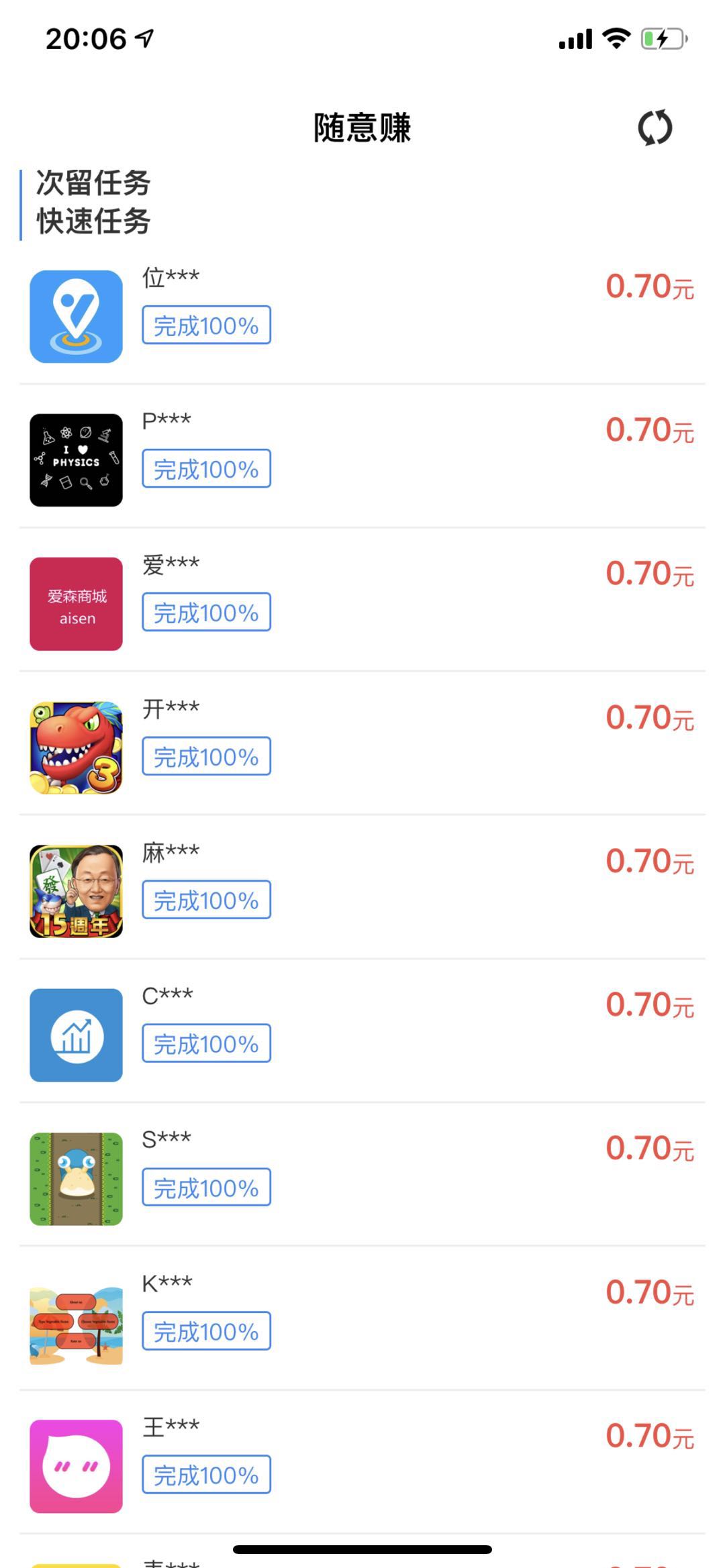Open the K*** task row
Screen dimensions: 725x1568
coord(362,1322)
